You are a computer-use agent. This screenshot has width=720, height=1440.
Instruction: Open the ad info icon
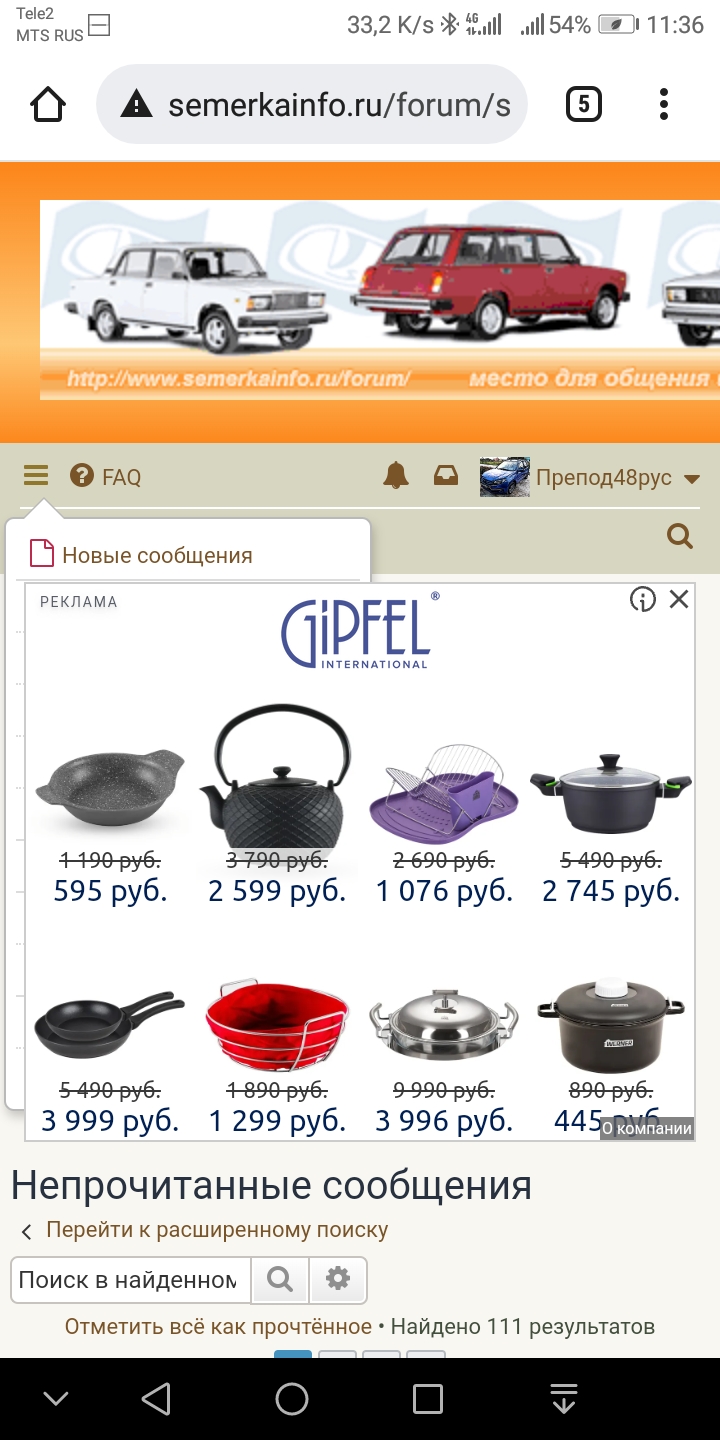coord(643,599)
